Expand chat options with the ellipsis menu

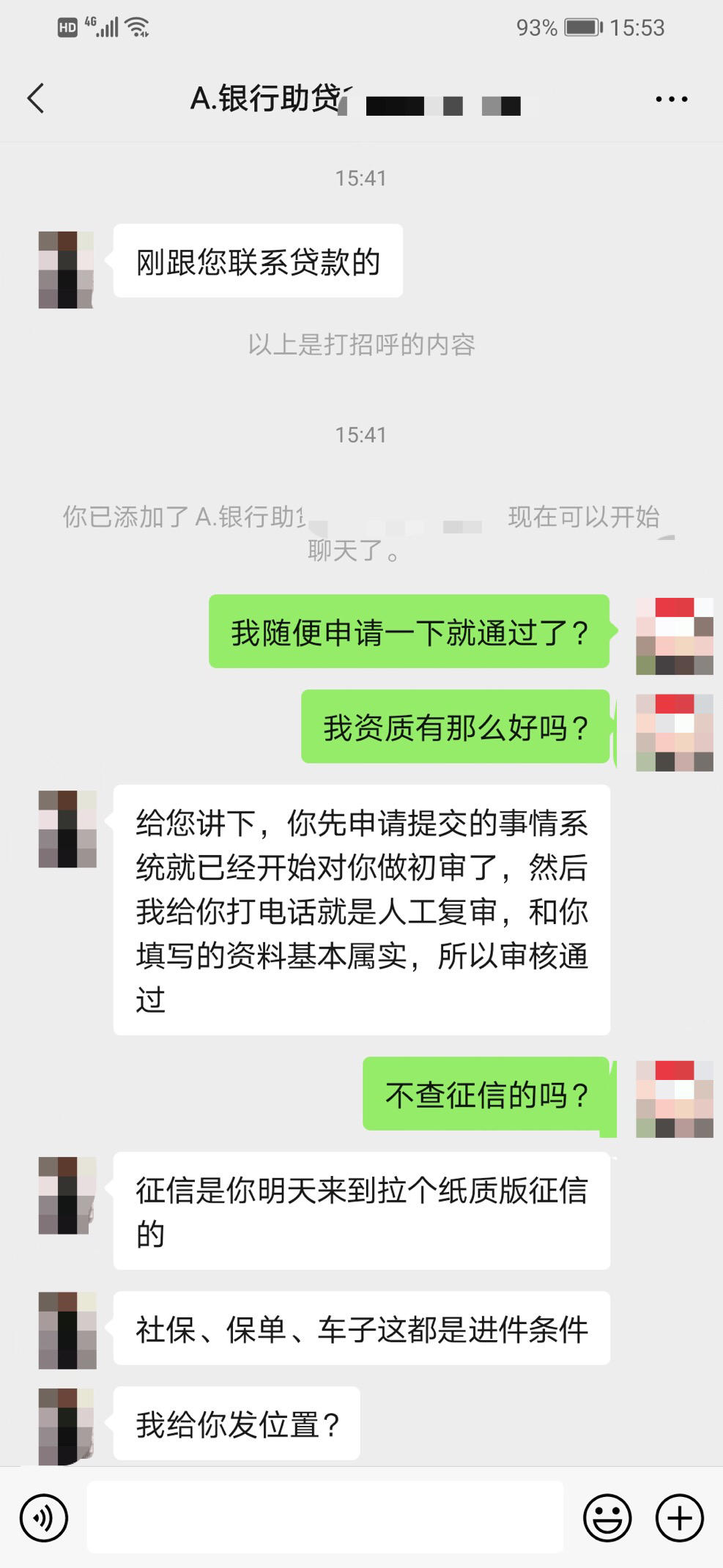click(671, 97)
